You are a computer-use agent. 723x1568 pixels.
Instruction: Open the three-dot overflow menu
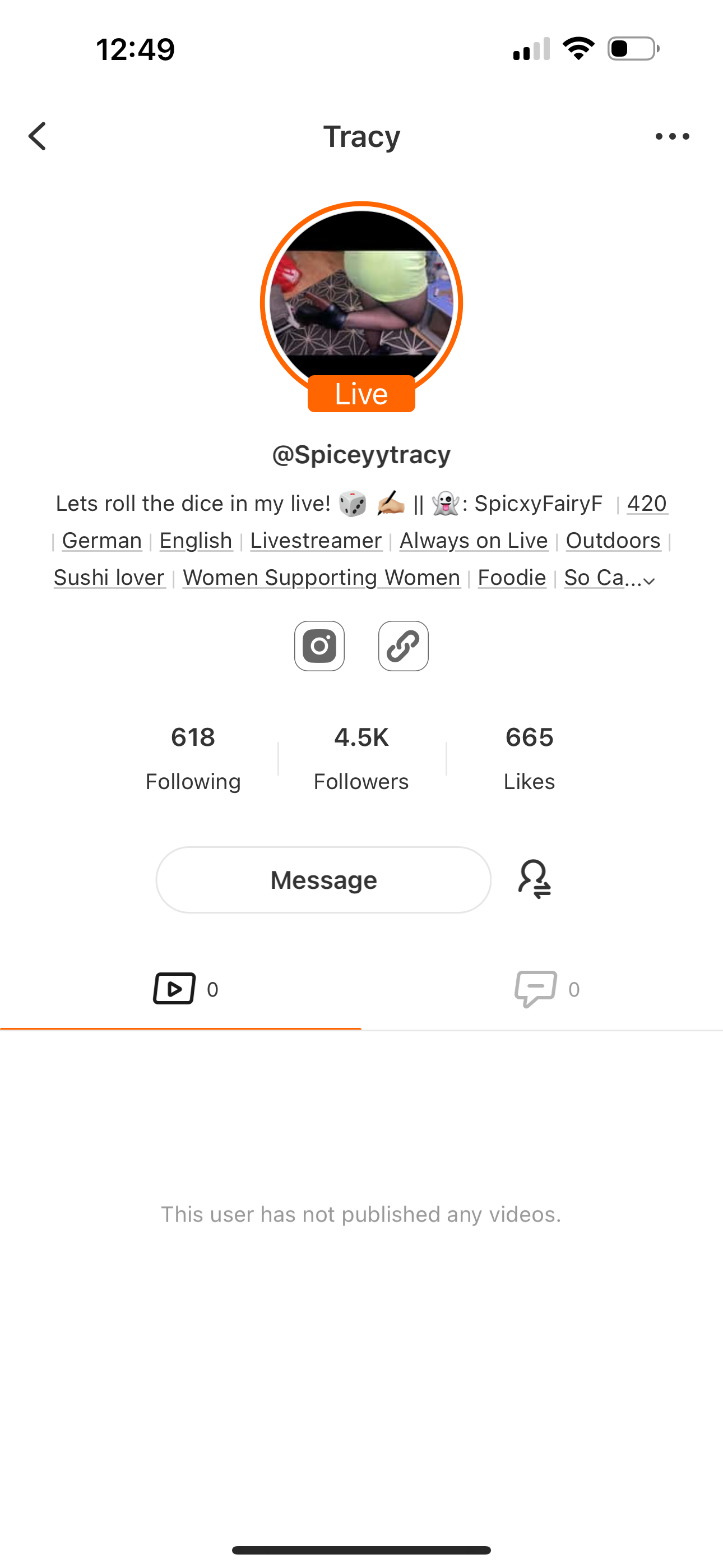[x=672, y=136]
